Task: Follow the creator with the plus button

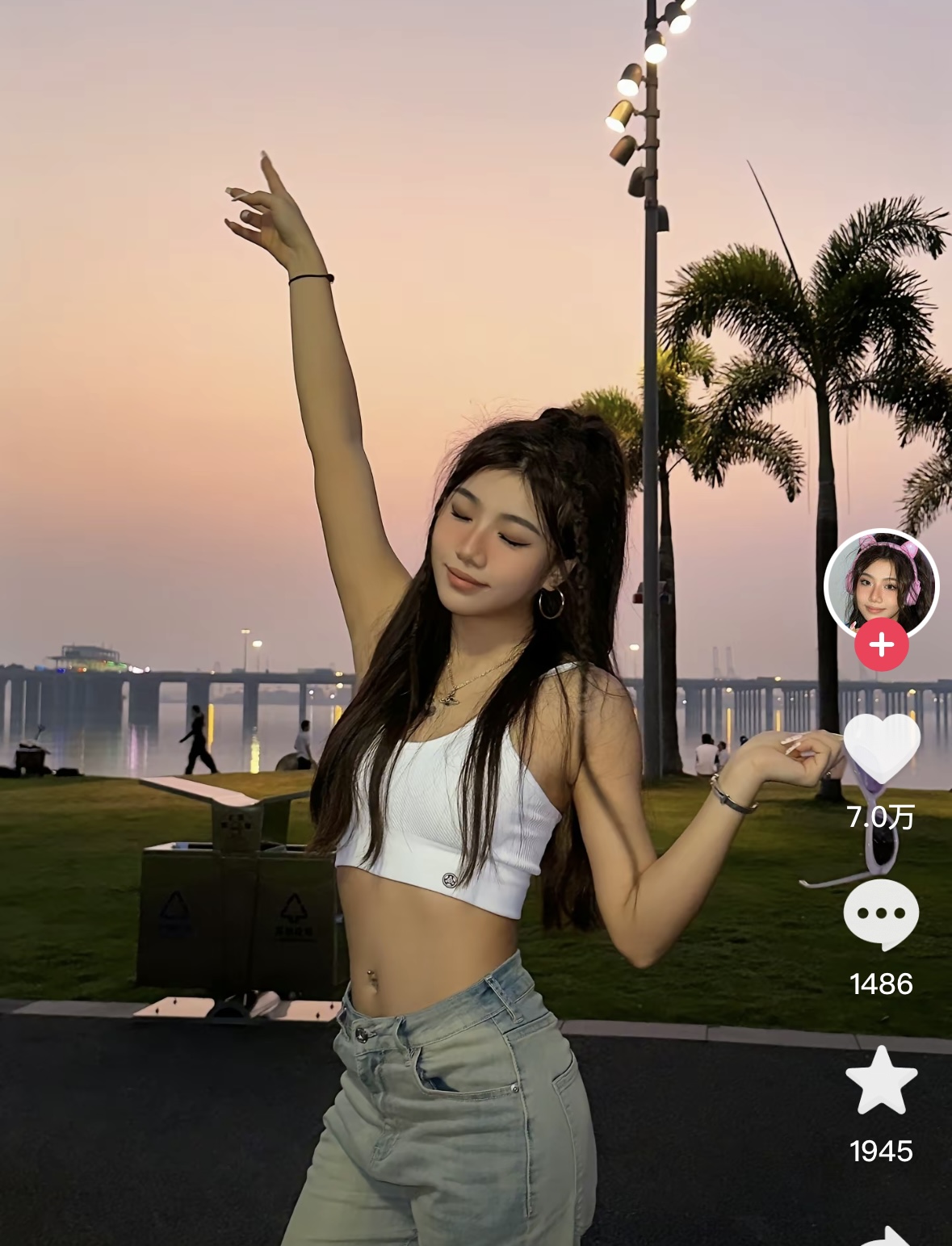Action: point(881,645)
